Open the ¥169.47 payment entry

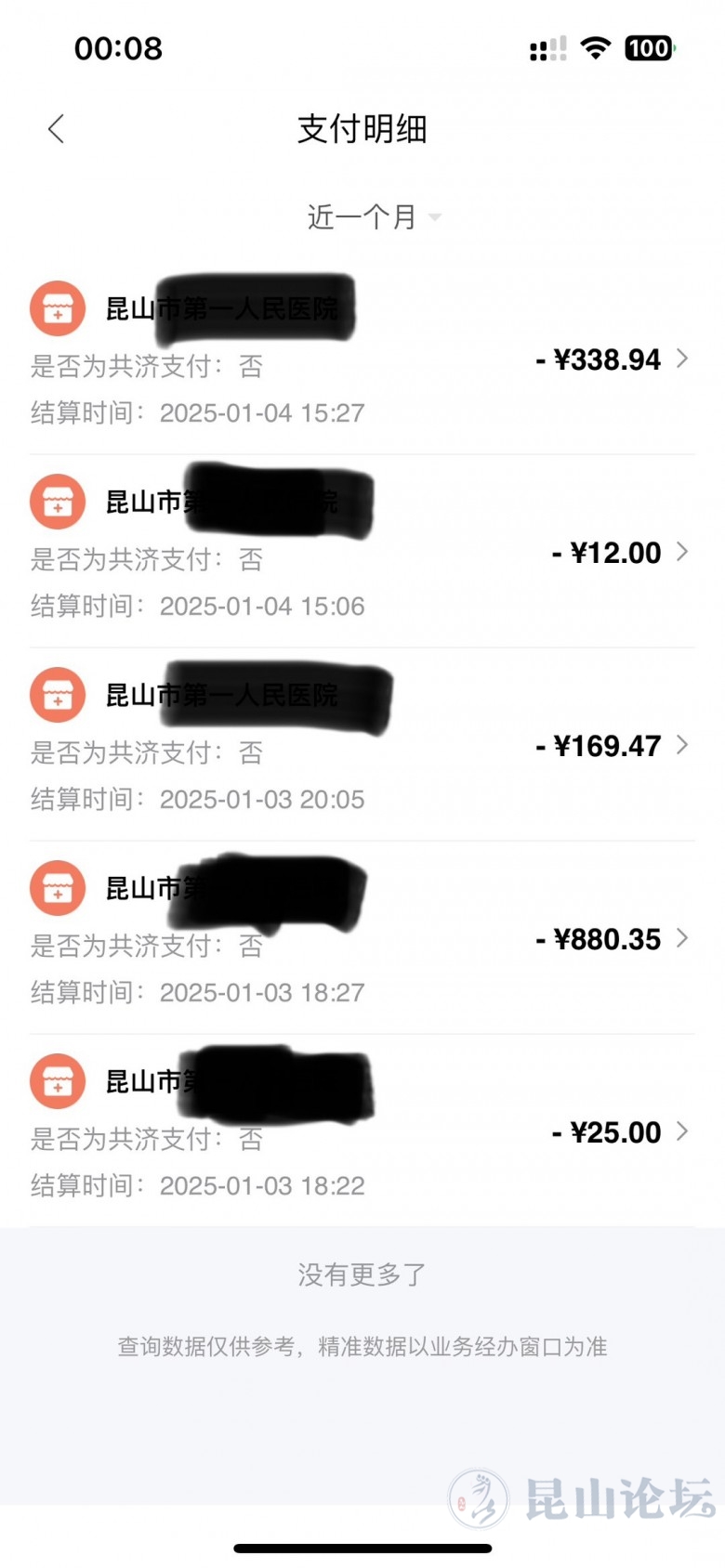point(362,746)
